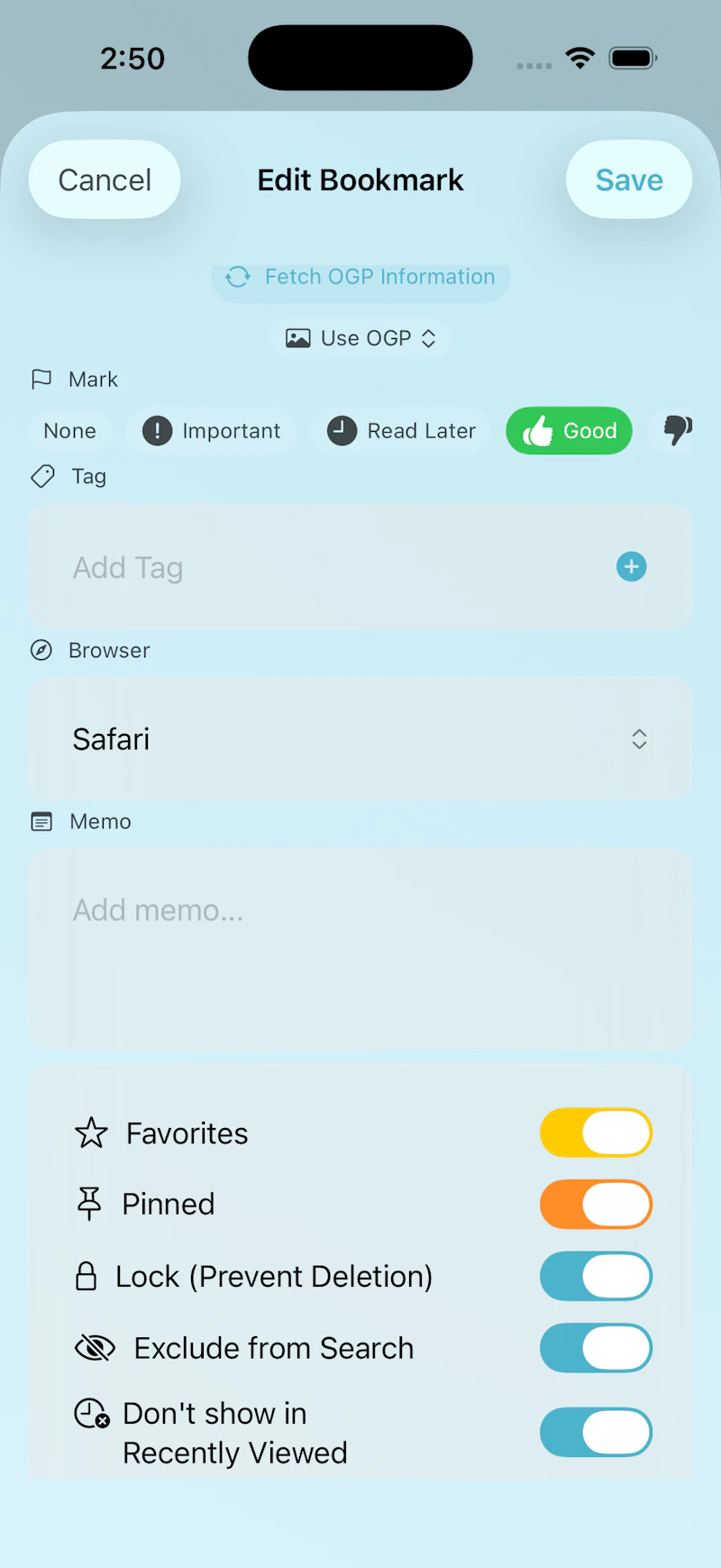Disable the Pinned switch
This screenshot has width=721, height=1568.
[596, 1205]
